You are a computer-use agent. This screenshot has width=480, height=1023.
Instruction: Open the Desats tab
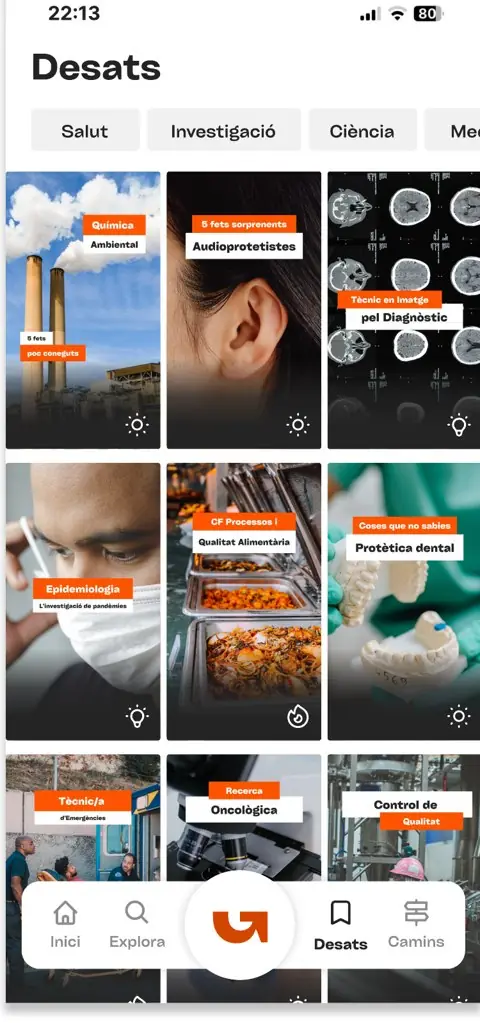coord(340,925)
